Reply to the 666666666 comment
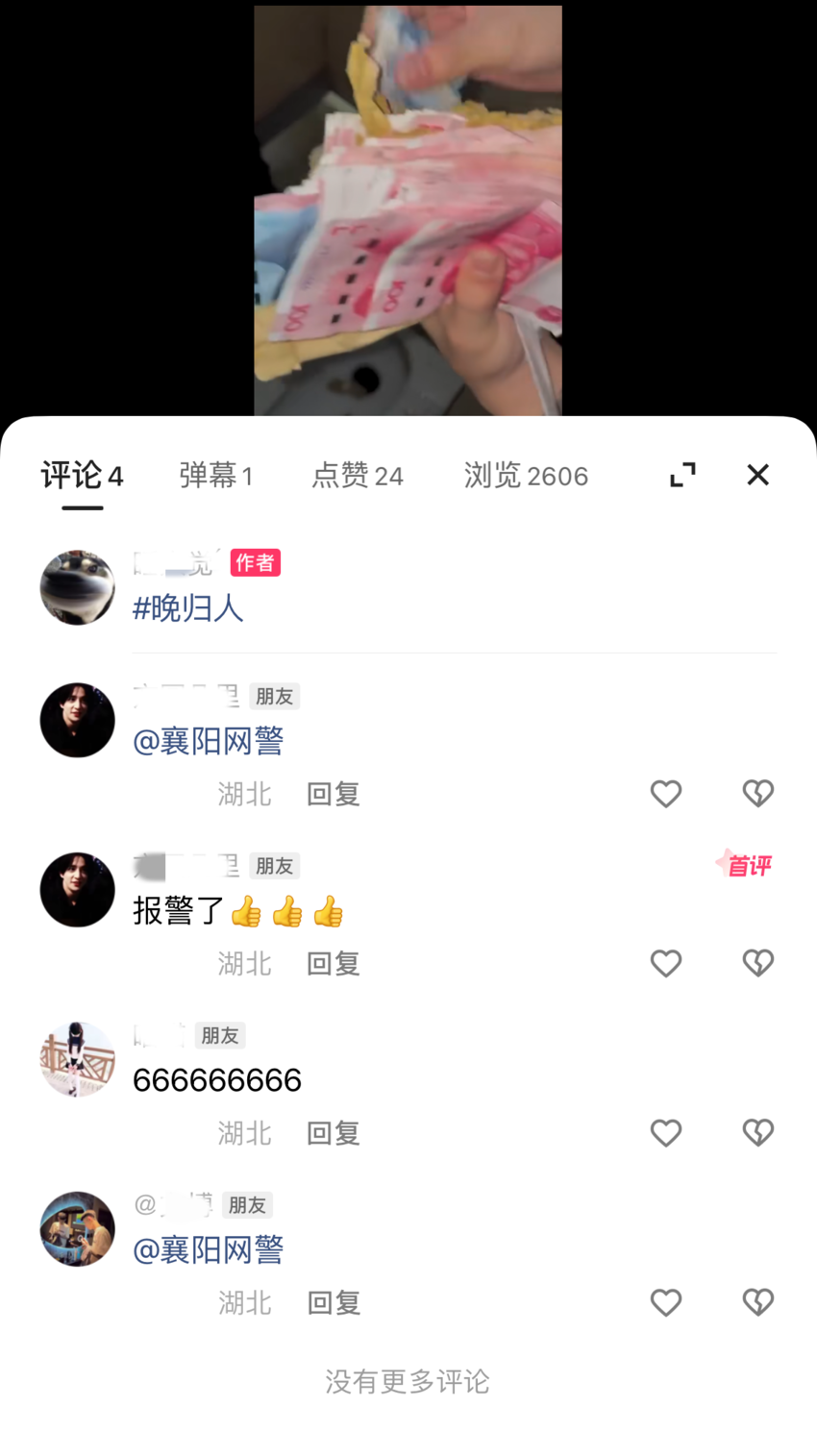817x1456 pixels. (x=333, y=1133)
